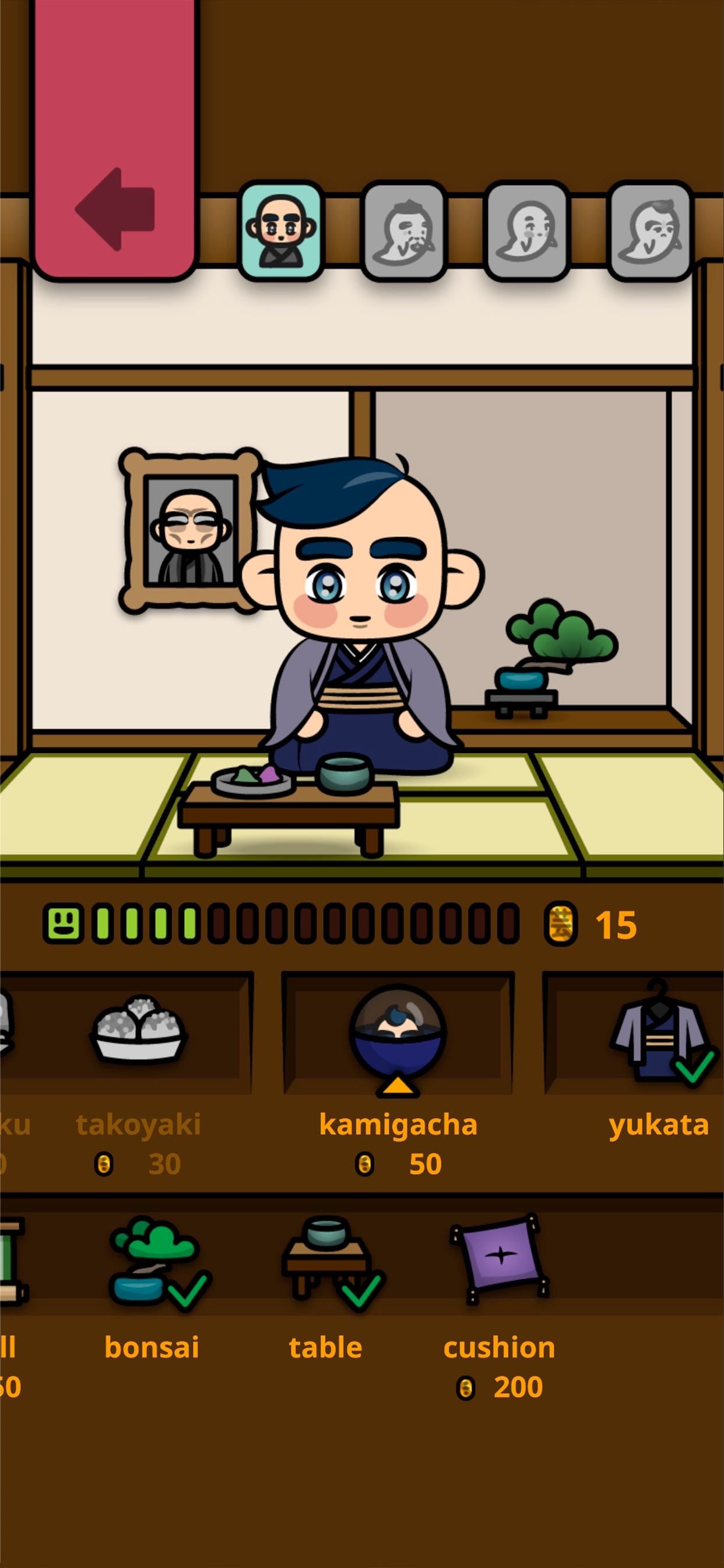The height and width of the screenshot is (1568, 724).
Task: Select the locked mustached ghost character
Action: point(404,230)
